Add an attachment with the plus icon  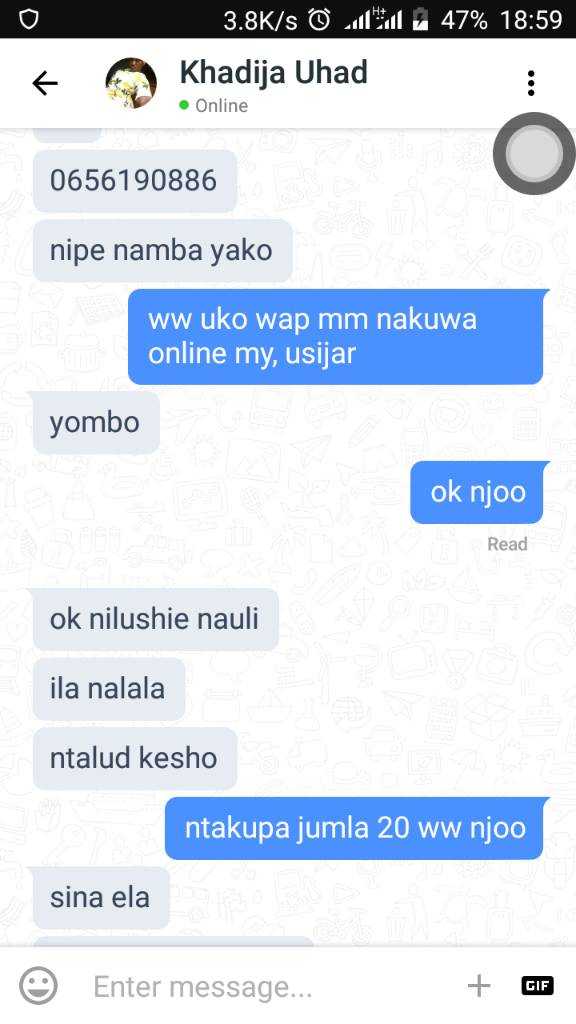tap(479, 985)
